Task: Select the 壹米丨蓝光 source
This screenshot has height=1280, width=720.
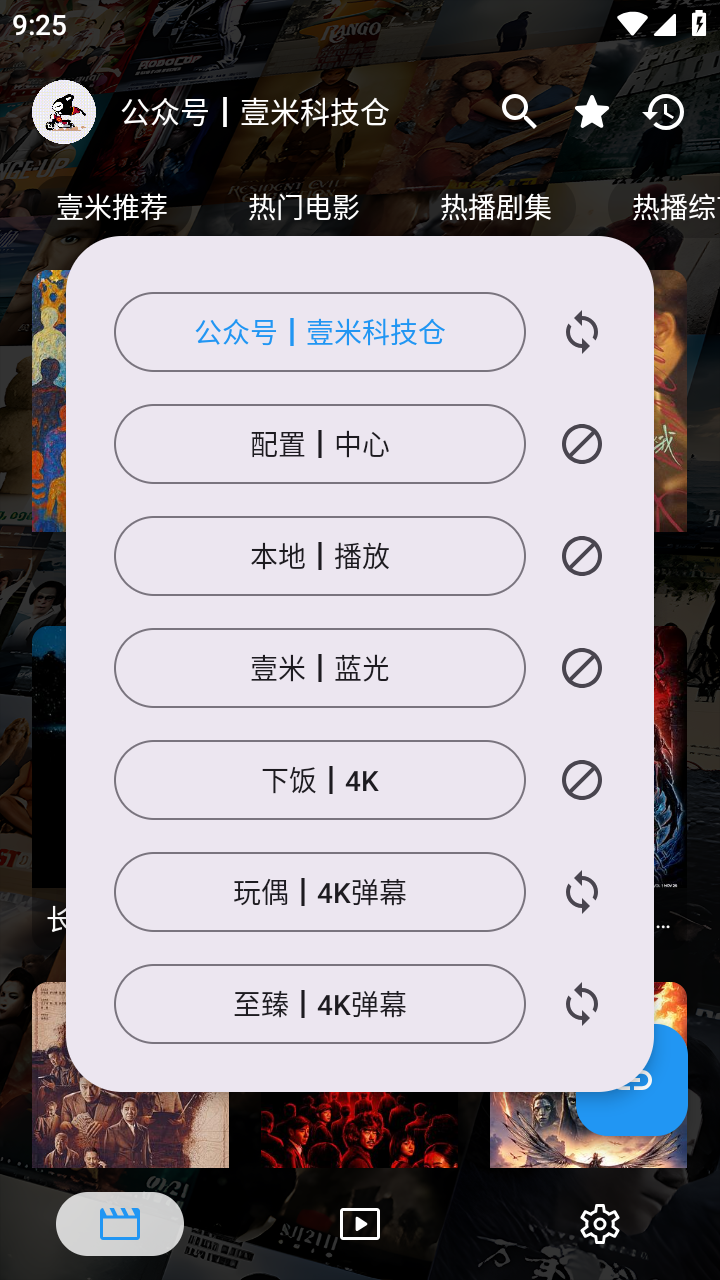Action: 320,668
